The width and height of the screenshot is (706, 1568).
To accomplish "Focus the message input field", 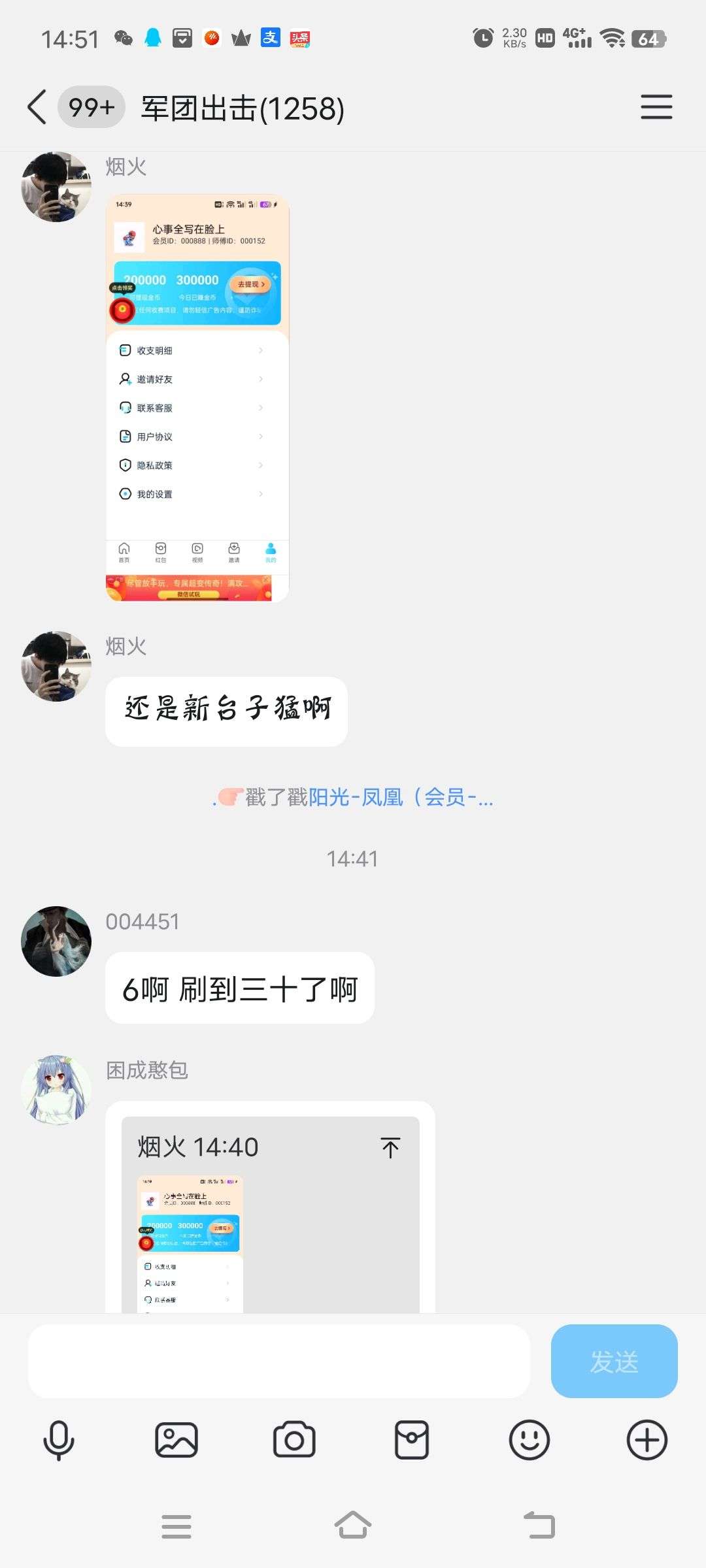I will point(278,1362).
